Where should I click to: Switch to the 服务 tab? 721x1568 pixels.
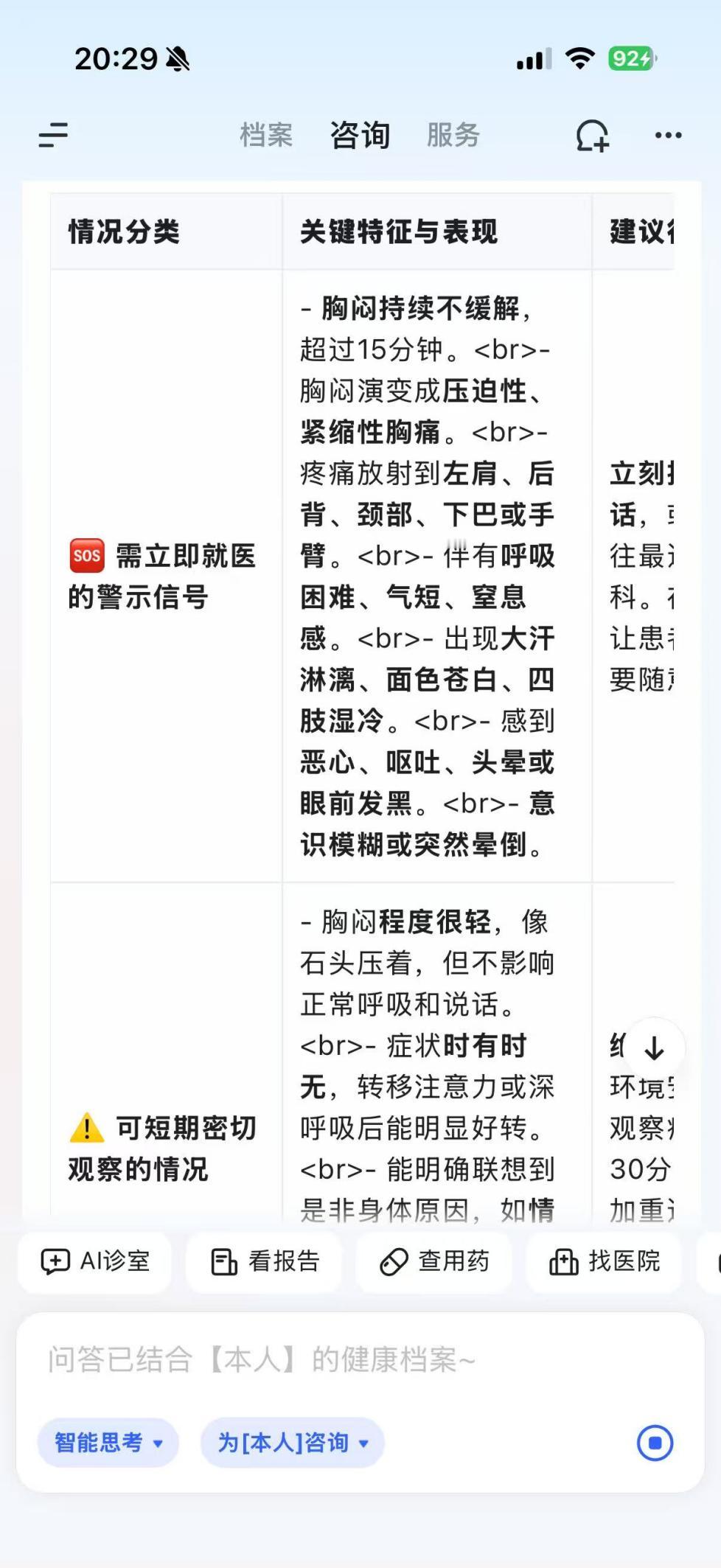[453, 136]
